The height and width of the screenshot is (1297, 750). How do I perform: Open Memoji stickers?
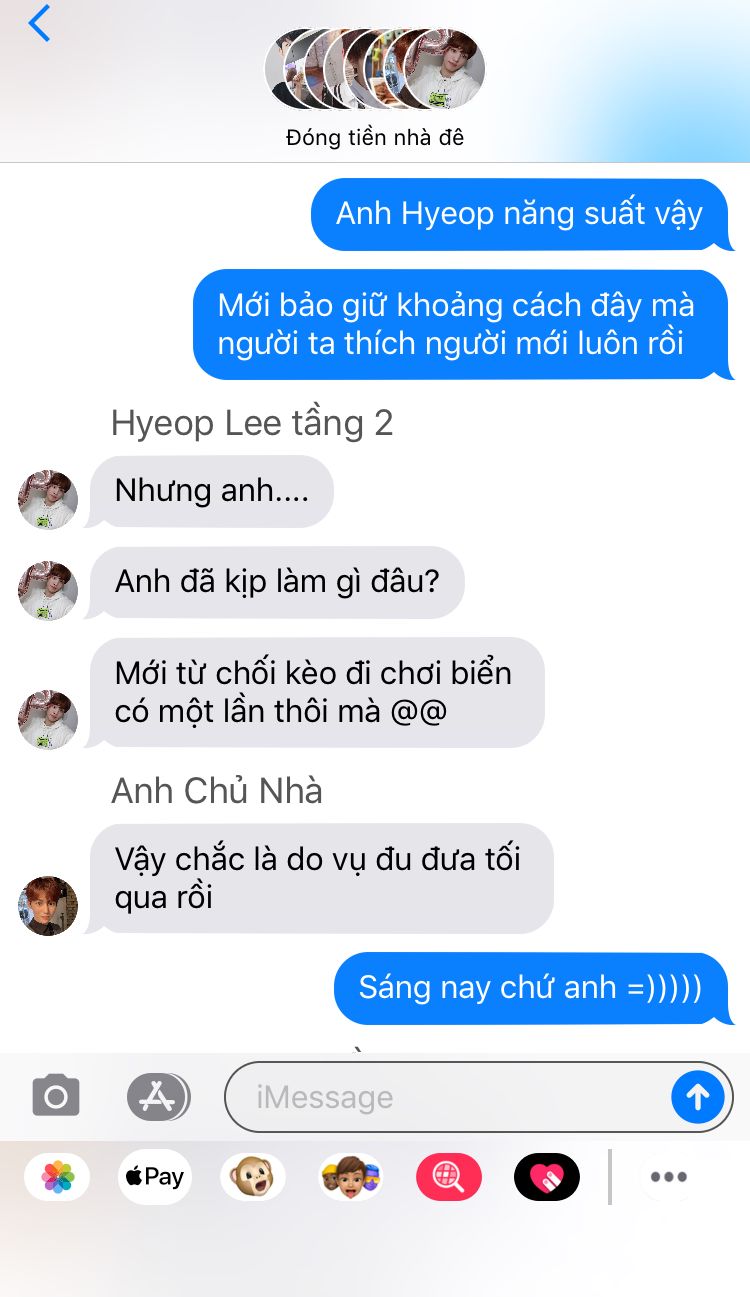click(351, 1177)
